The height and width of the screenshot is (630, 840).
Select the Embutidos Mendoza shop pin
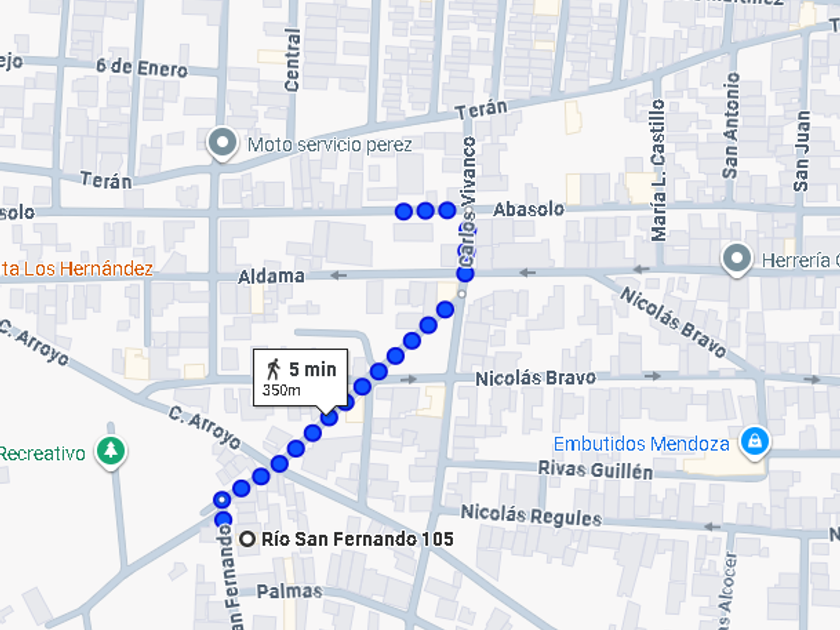click(x=755, y=441)
